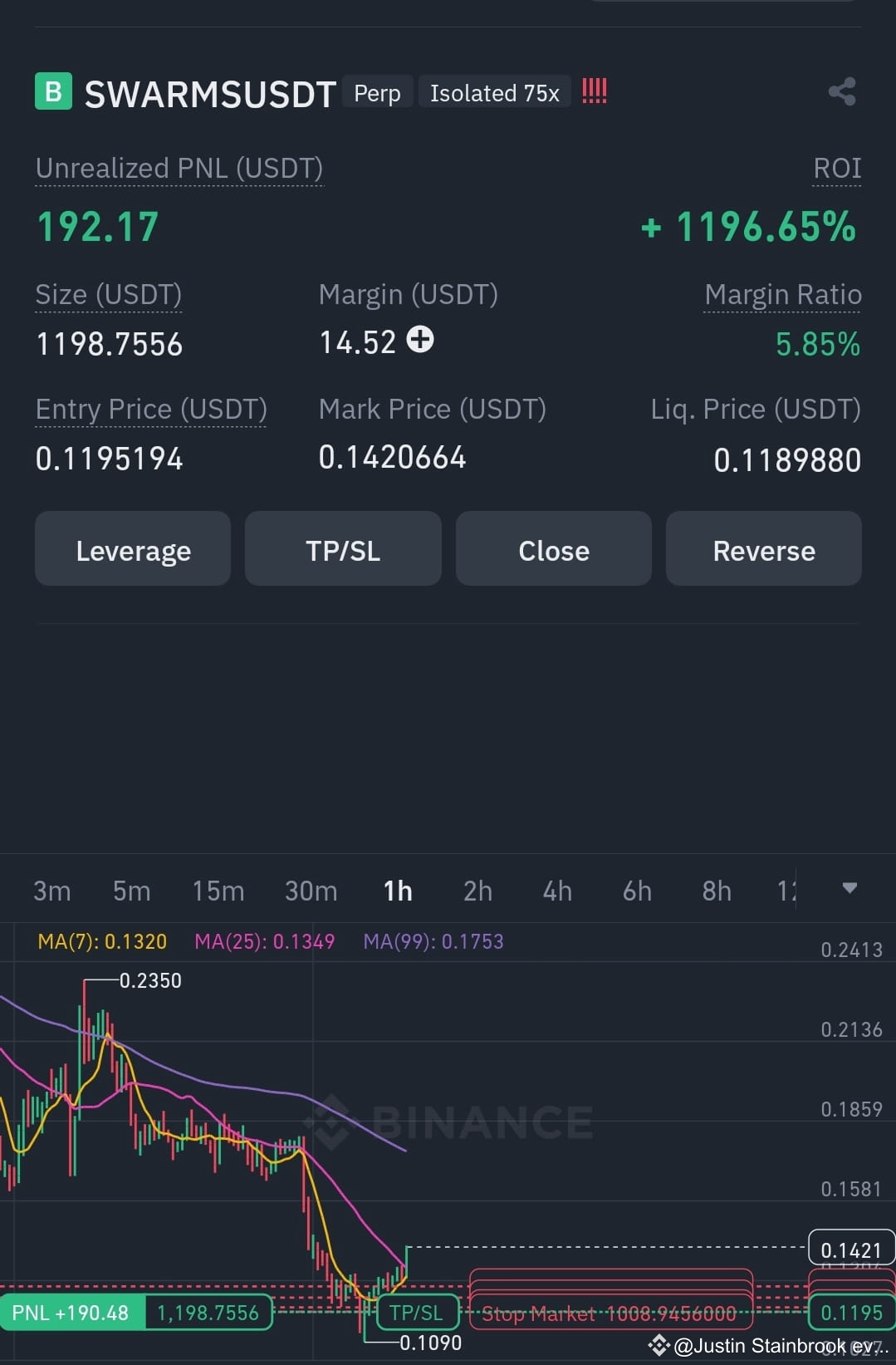Image resolution: width=896 pixels, height=1365 pixels.
Task: Open the Isolated 75x margin mode selector
Action: click(494, 93)
